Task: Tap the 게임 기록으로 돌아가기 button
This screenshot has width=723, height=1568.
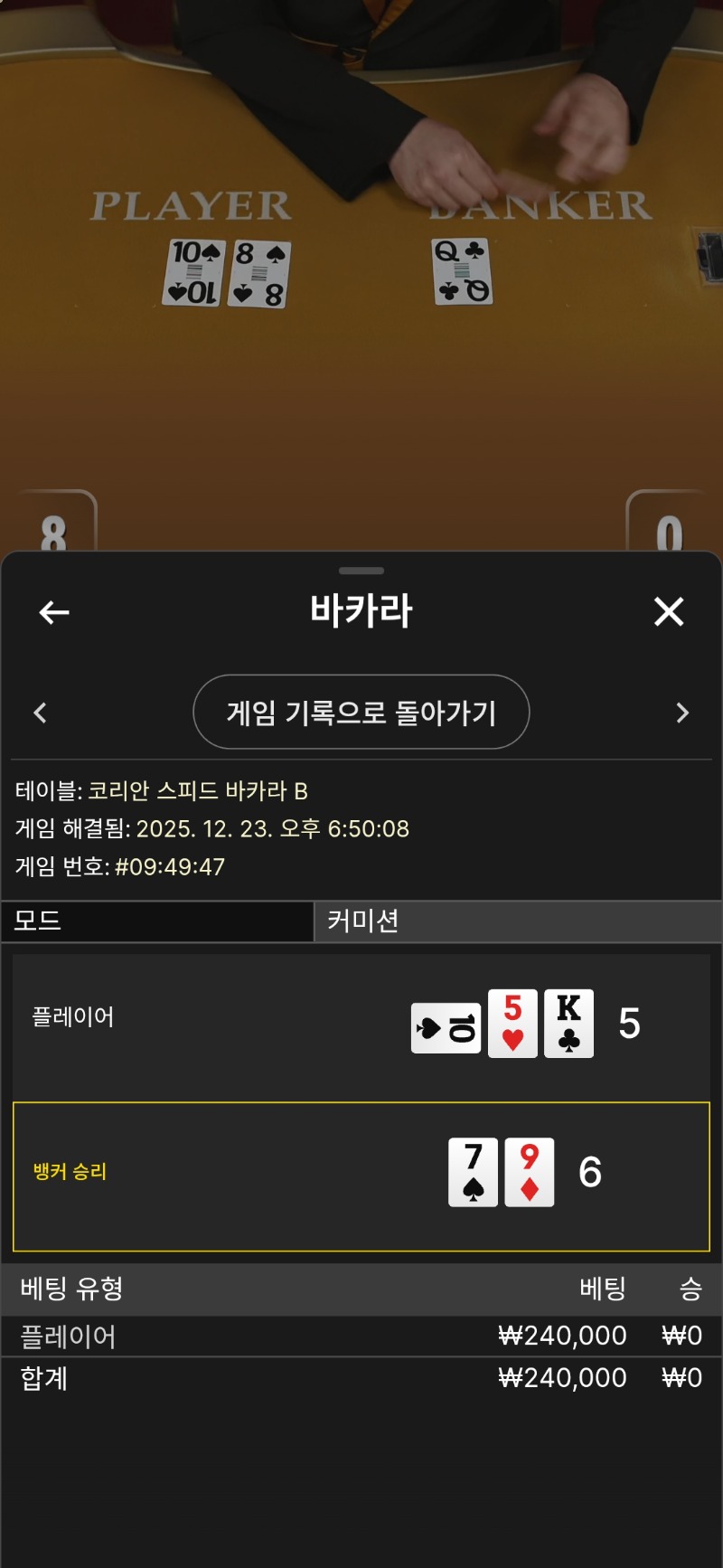Action: [x=361, y=713]
